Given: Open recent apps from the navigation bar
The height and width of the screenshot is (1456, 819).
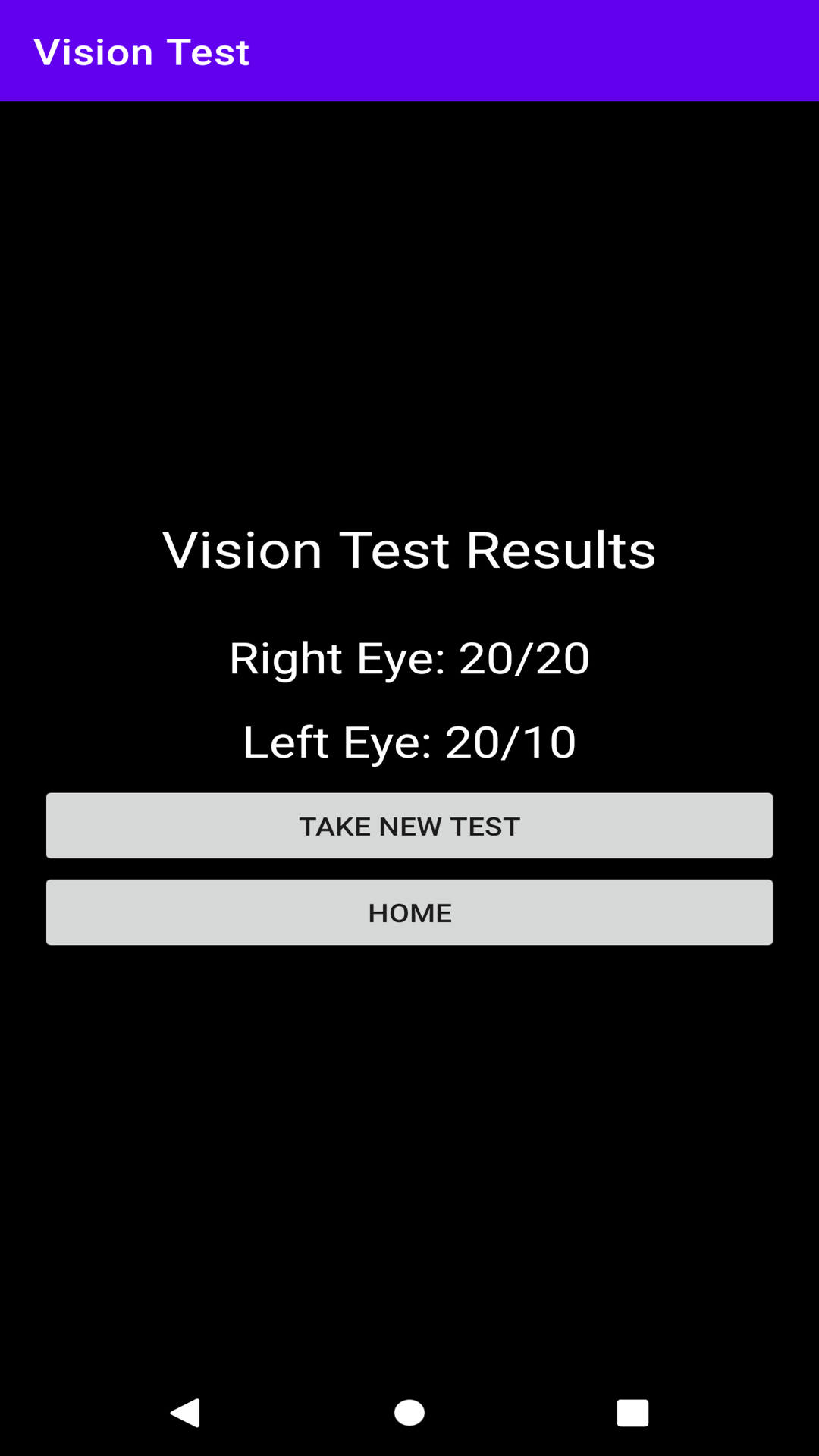Looking at the screenshot, I should click(x=632, y=1413).
